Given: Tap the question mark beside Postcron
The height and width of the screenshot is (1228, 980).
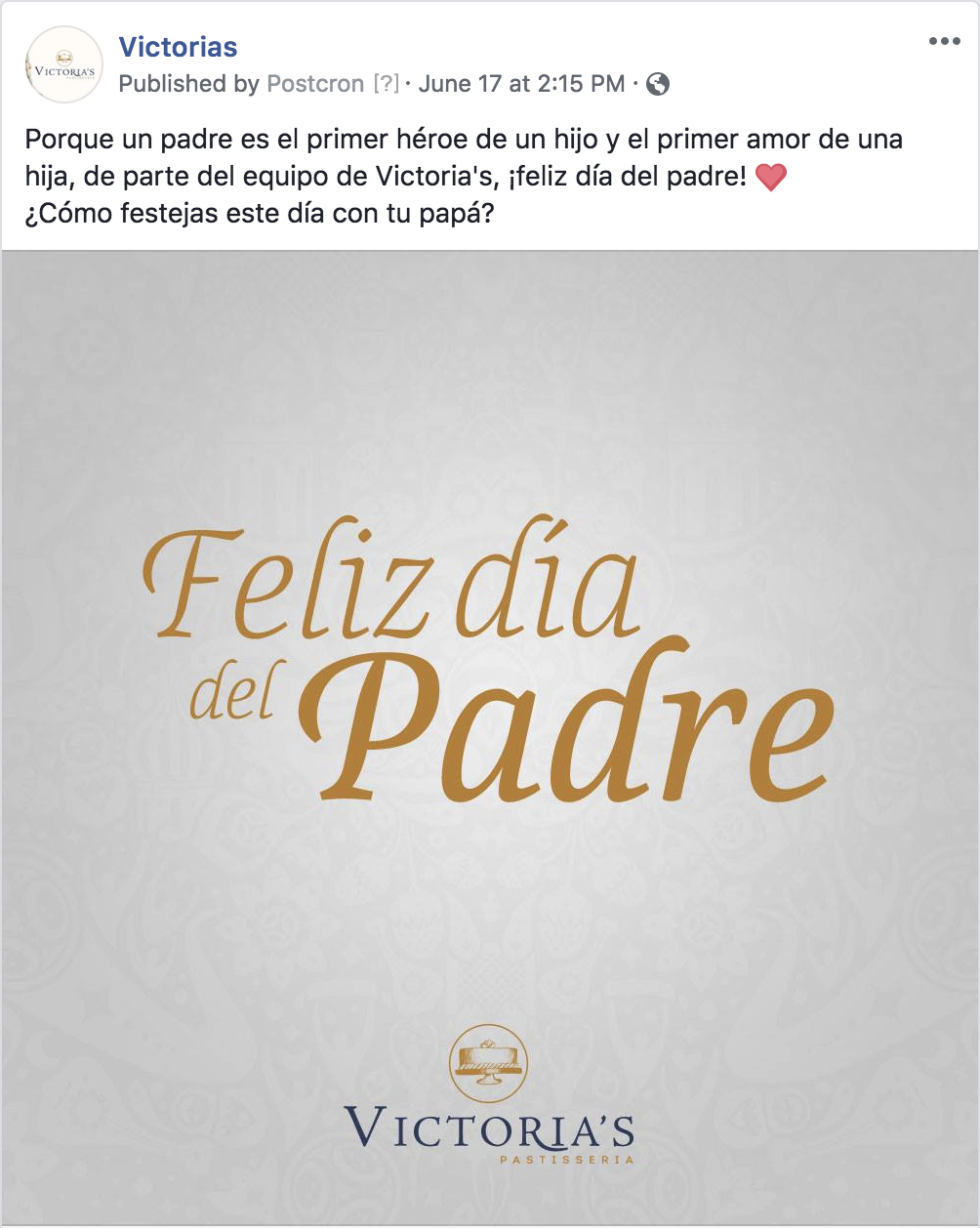Looking at the screenshot, I should [386, 84].
